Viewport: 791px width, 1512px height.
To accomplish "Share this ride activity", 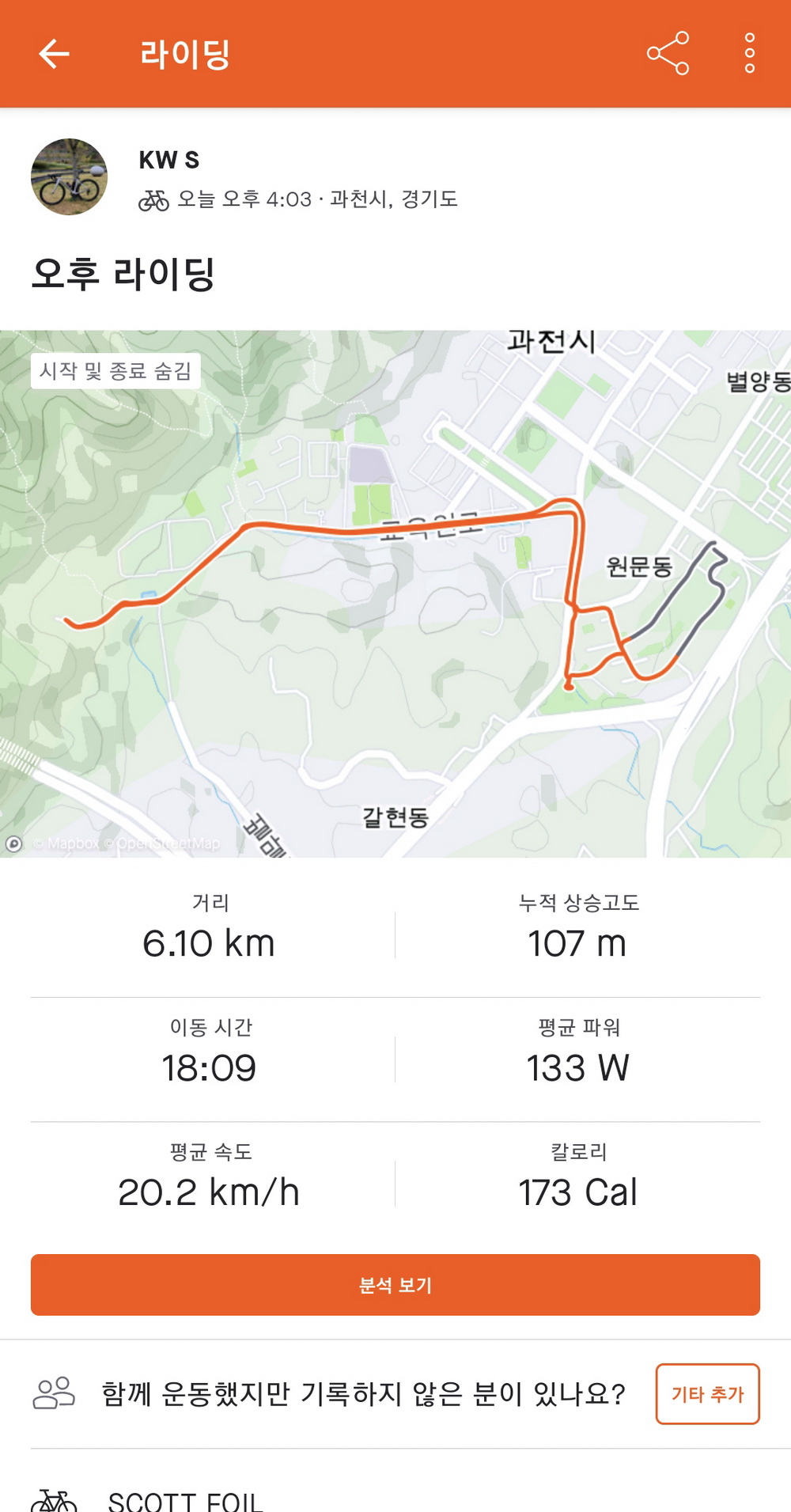I will [668, 54].
